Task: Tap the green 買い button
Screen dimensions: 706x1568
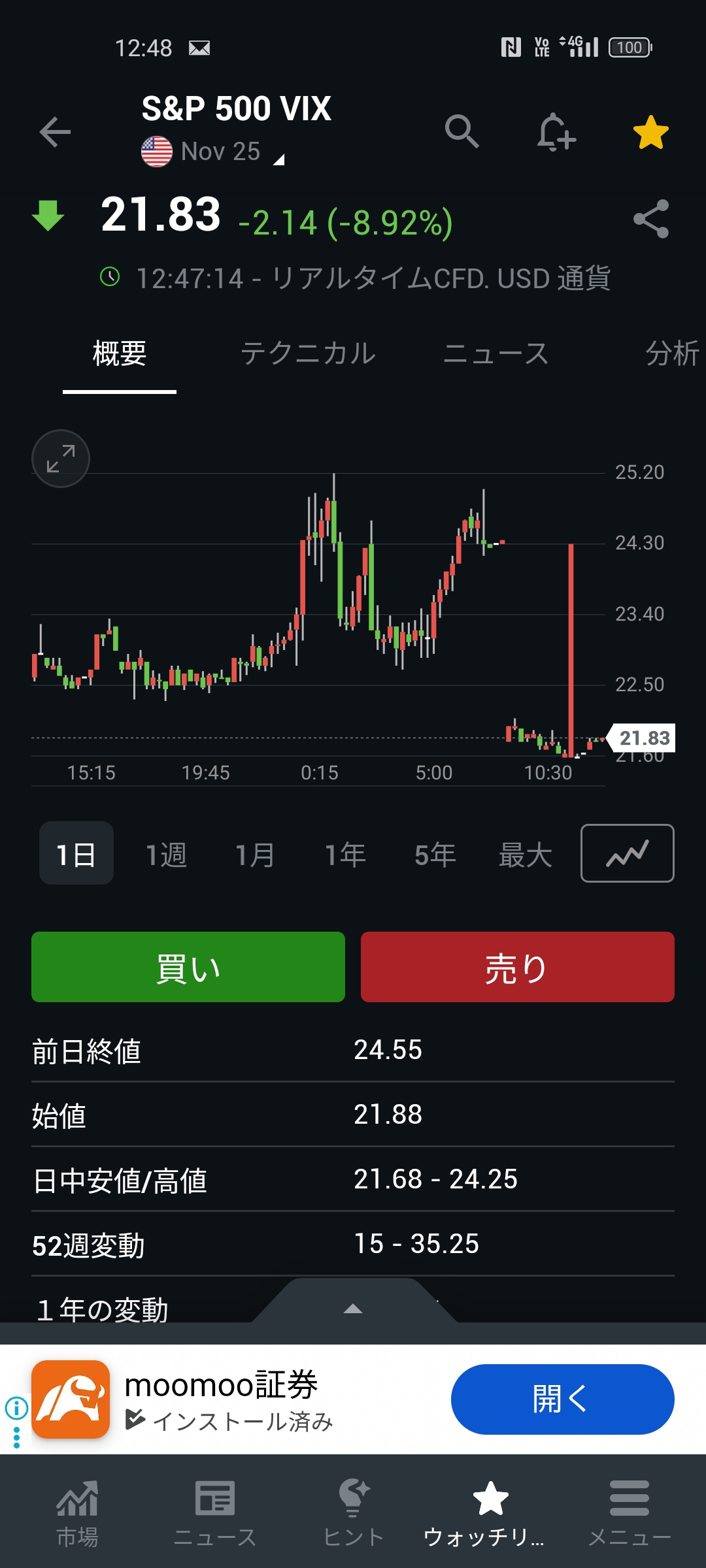Action: pyautogui.click(x=188, y=967)
